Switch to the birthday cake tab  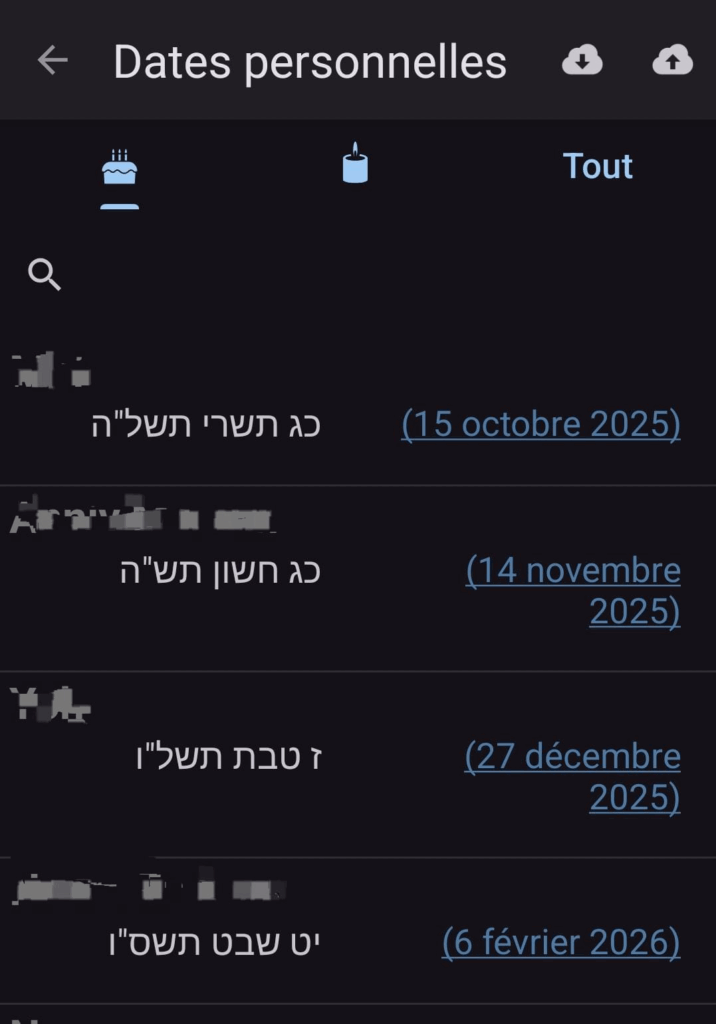pyautogui.click(x=119, y=168)
